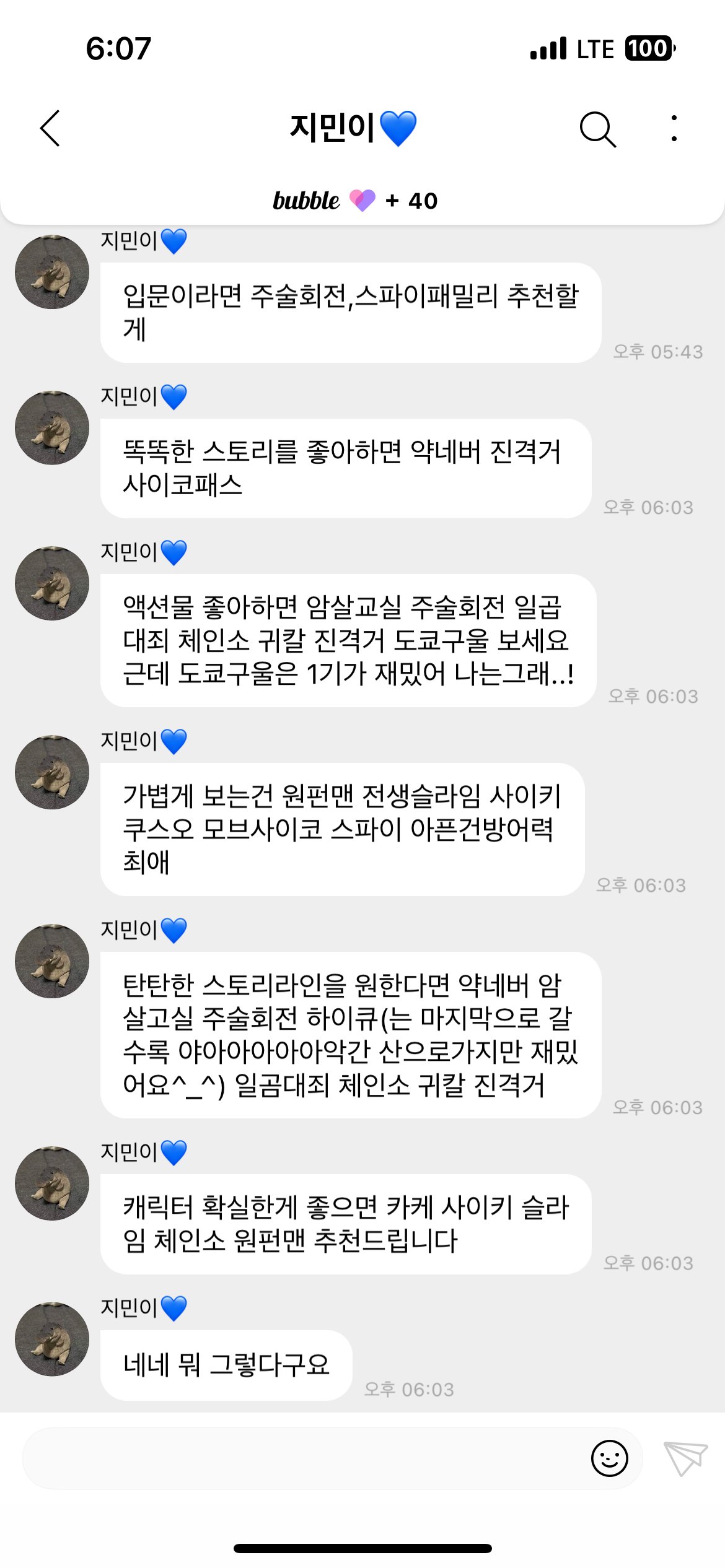This screenshot has width=725, height=1568.
Task: Send the message with paper plane icon
Action: point(685,1458)
